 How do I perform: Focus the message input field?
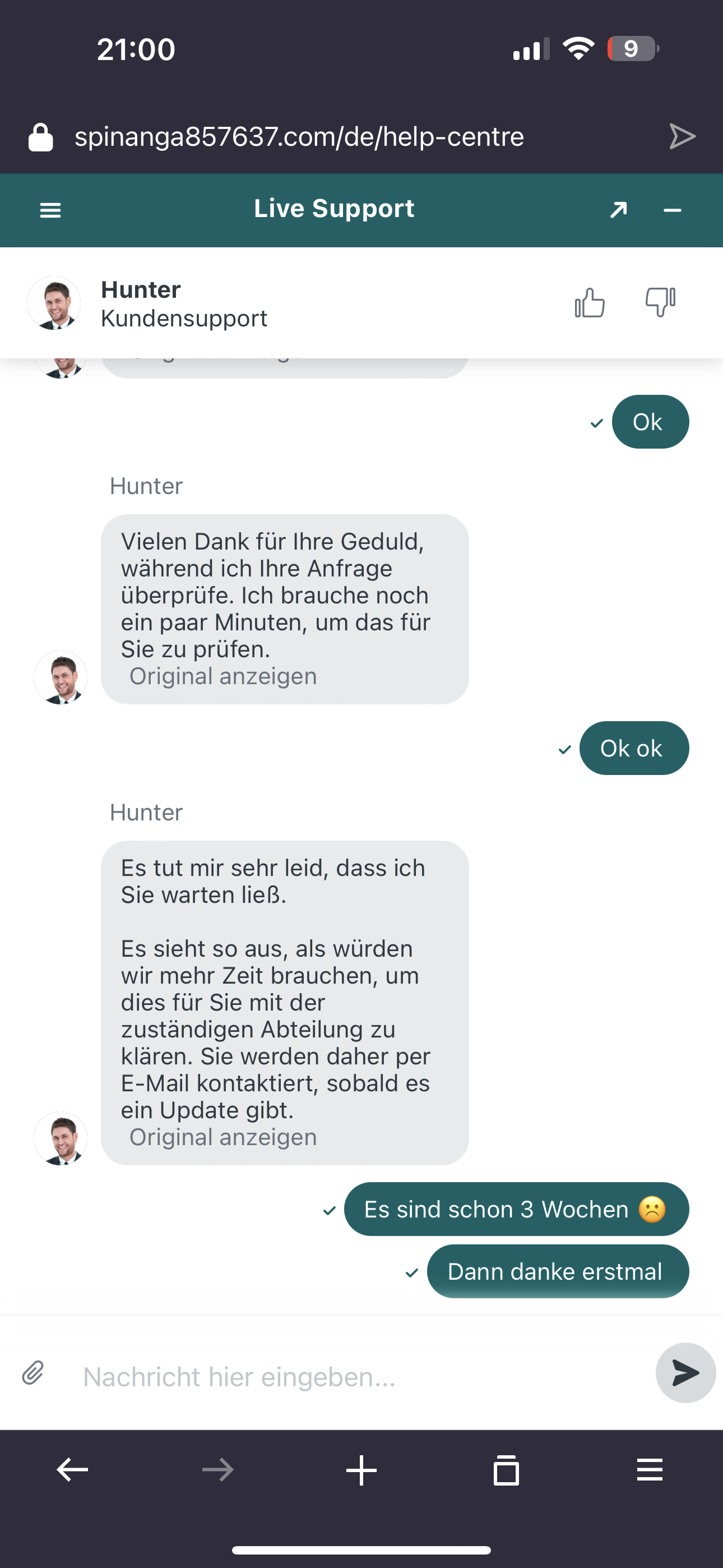(359, 1376)
